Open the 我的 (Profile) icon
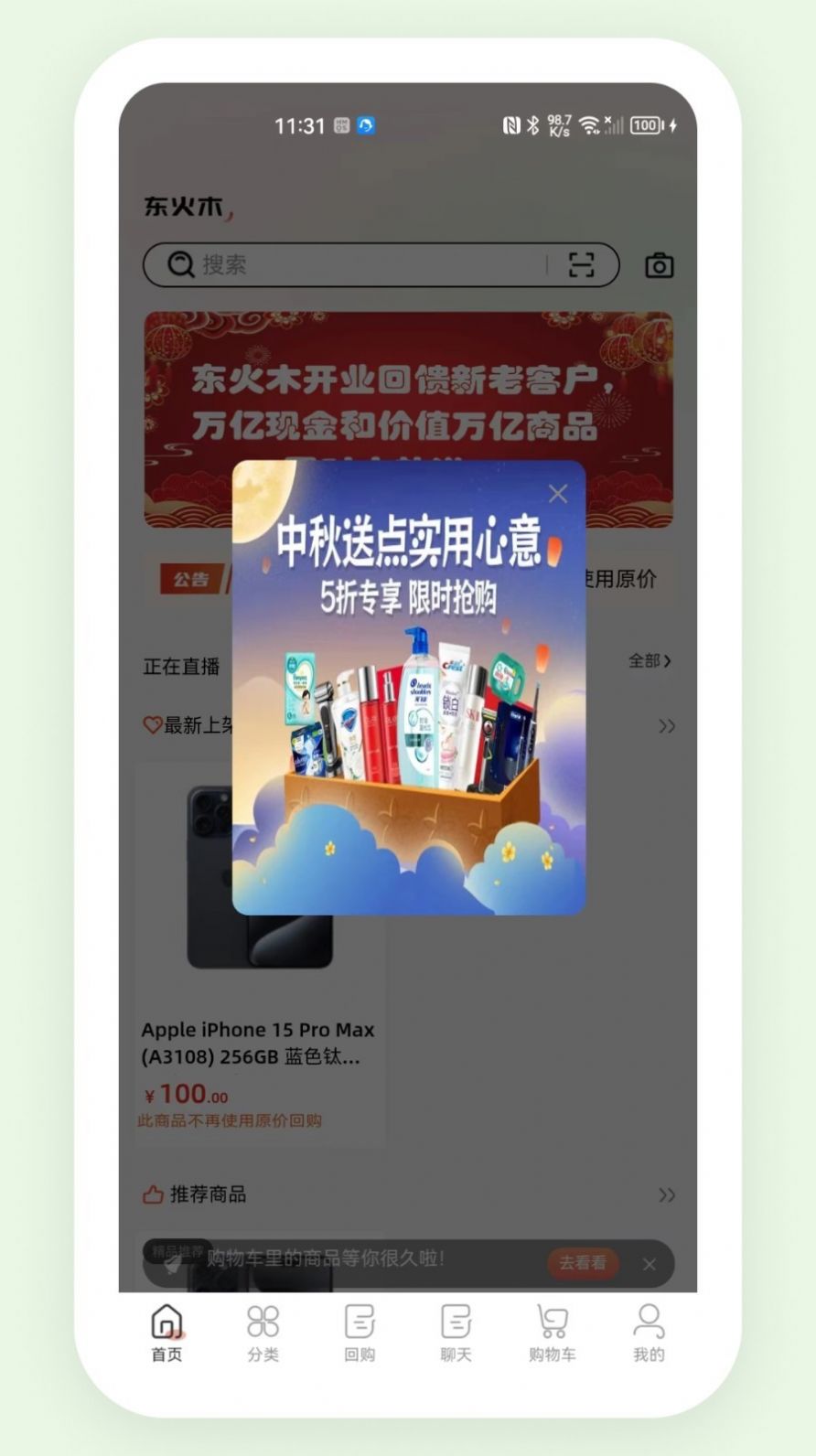Screen dimensions: 816x1456 [648, 1322]
